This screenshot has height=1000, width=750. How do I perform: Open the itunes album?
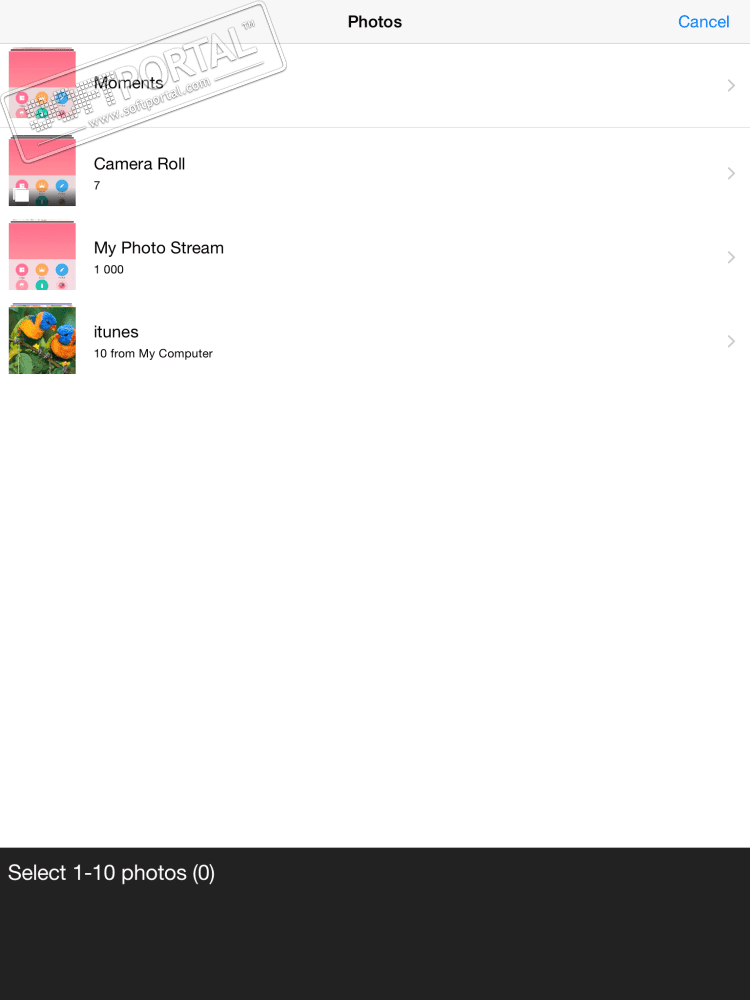(x=375, y=340)
